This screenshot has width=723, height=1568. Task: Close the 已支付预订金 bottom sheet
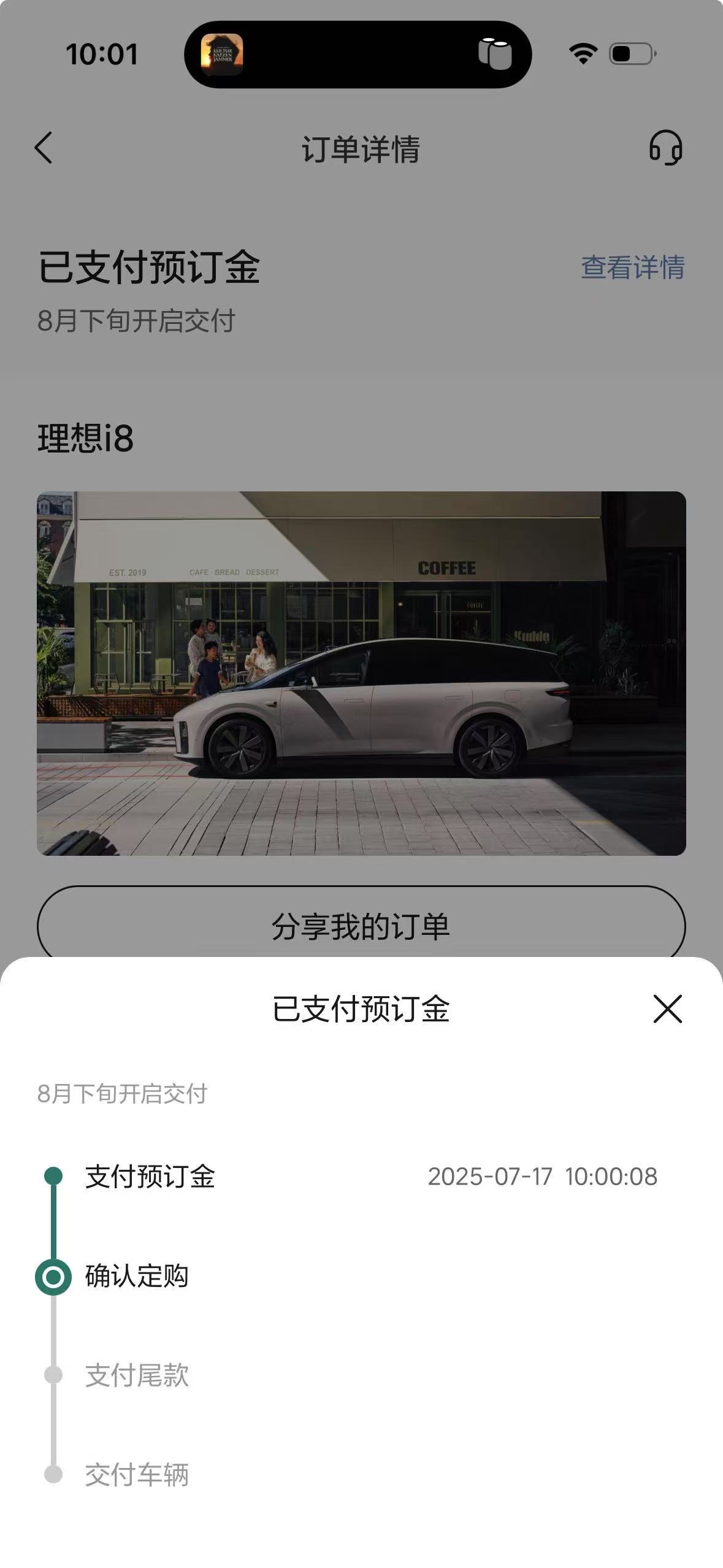667,1009
